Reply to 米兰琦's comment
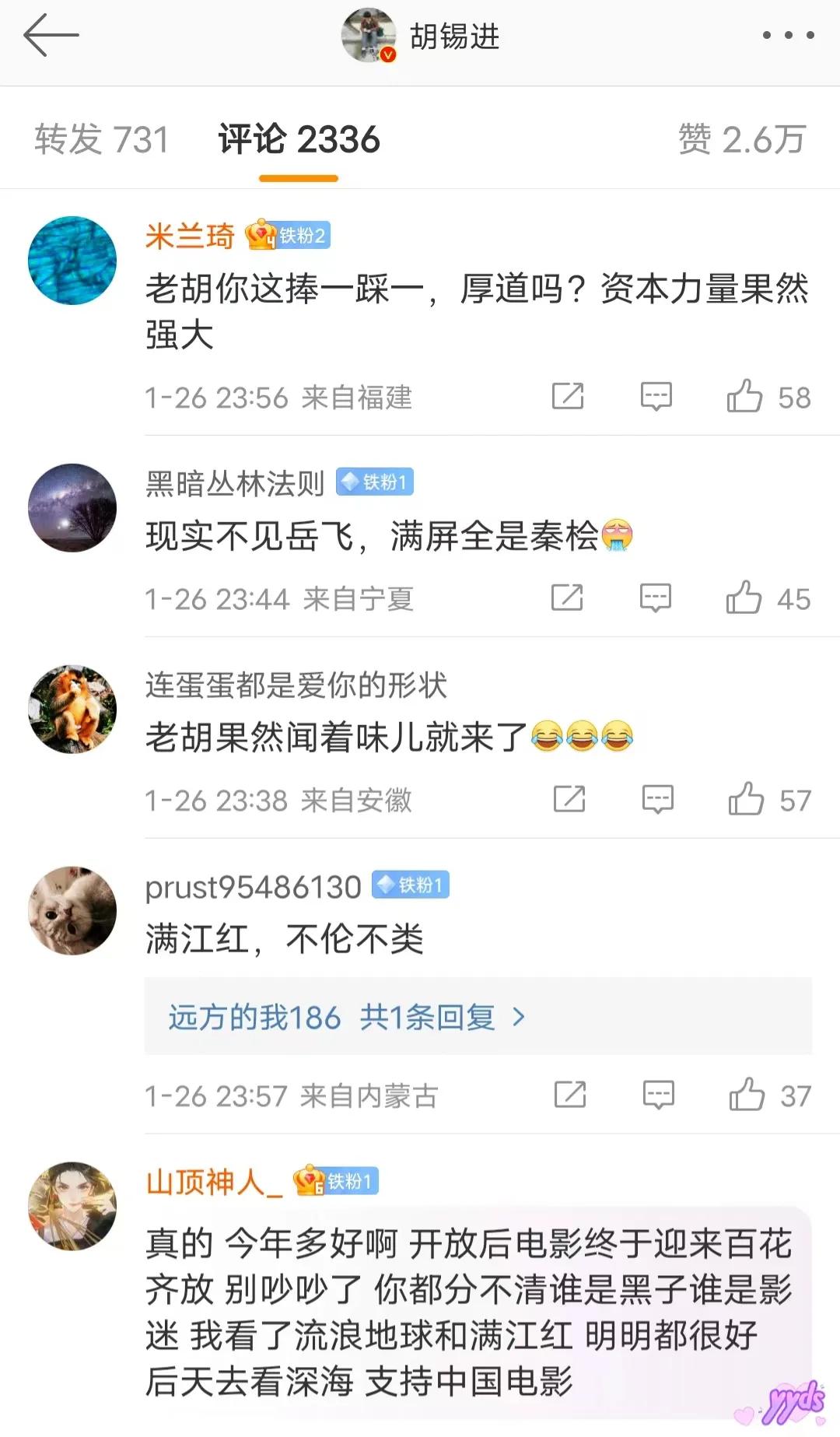This screenshot has height=1437, width=840. click(x=656, y=397)
